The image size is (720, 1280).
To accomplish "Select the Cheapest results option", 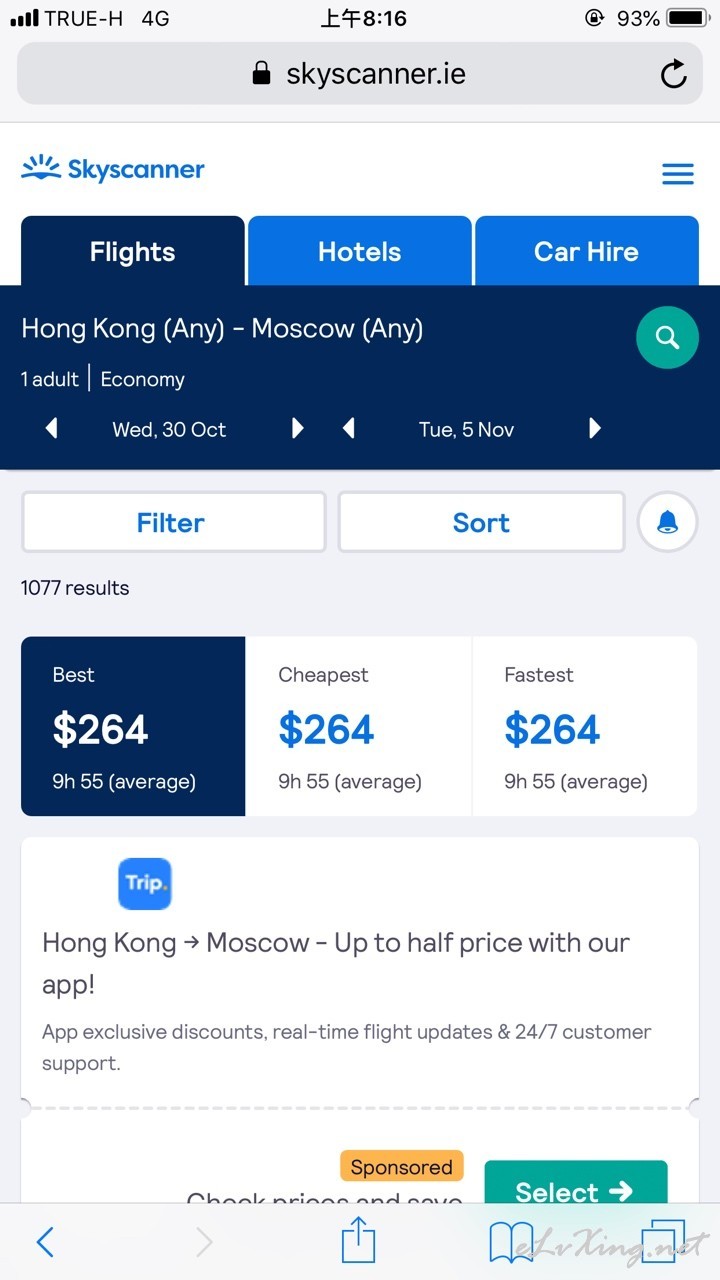I will (x=358, y=727).
